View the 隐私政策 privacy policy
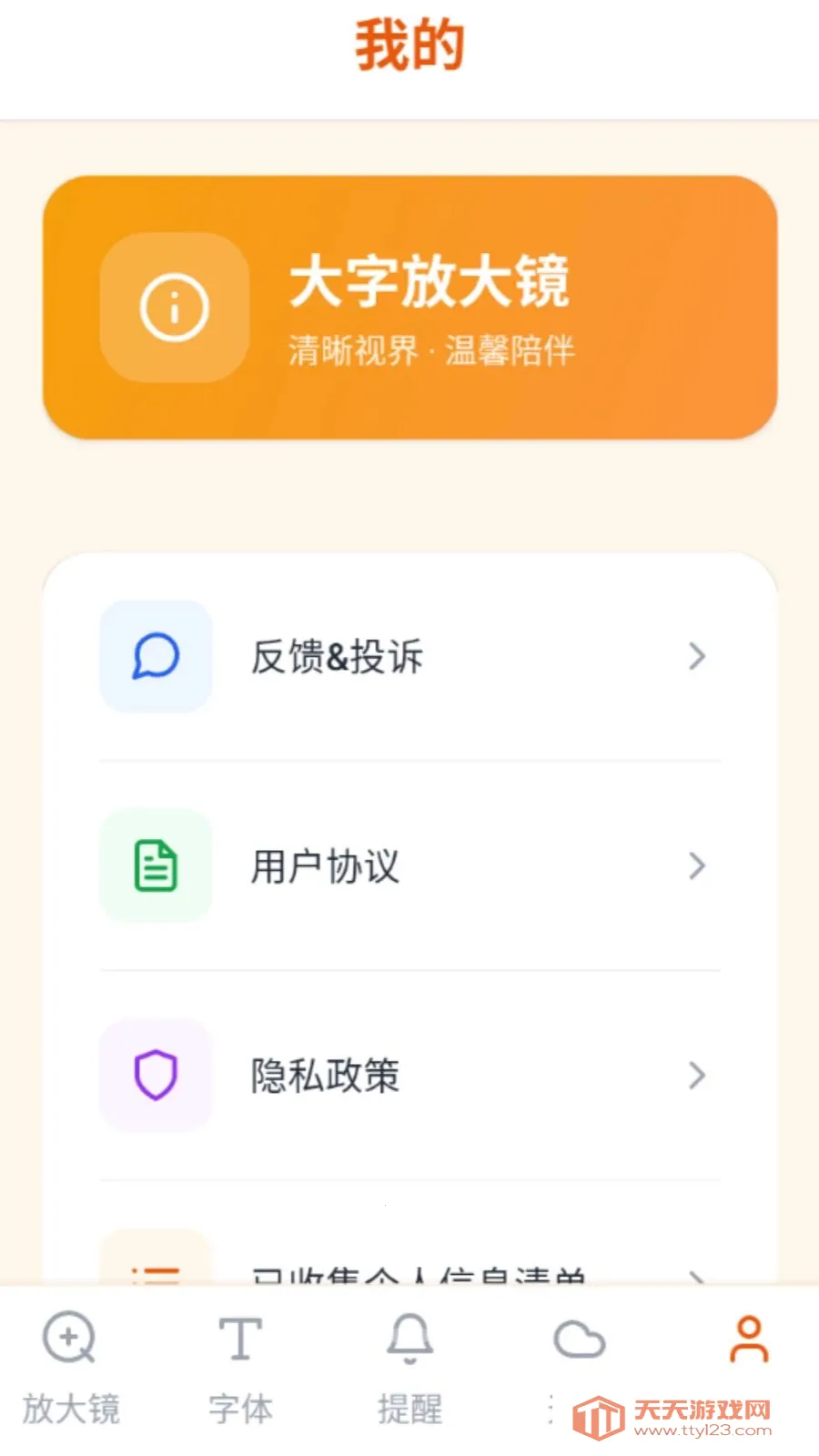 pos(409,1075)
